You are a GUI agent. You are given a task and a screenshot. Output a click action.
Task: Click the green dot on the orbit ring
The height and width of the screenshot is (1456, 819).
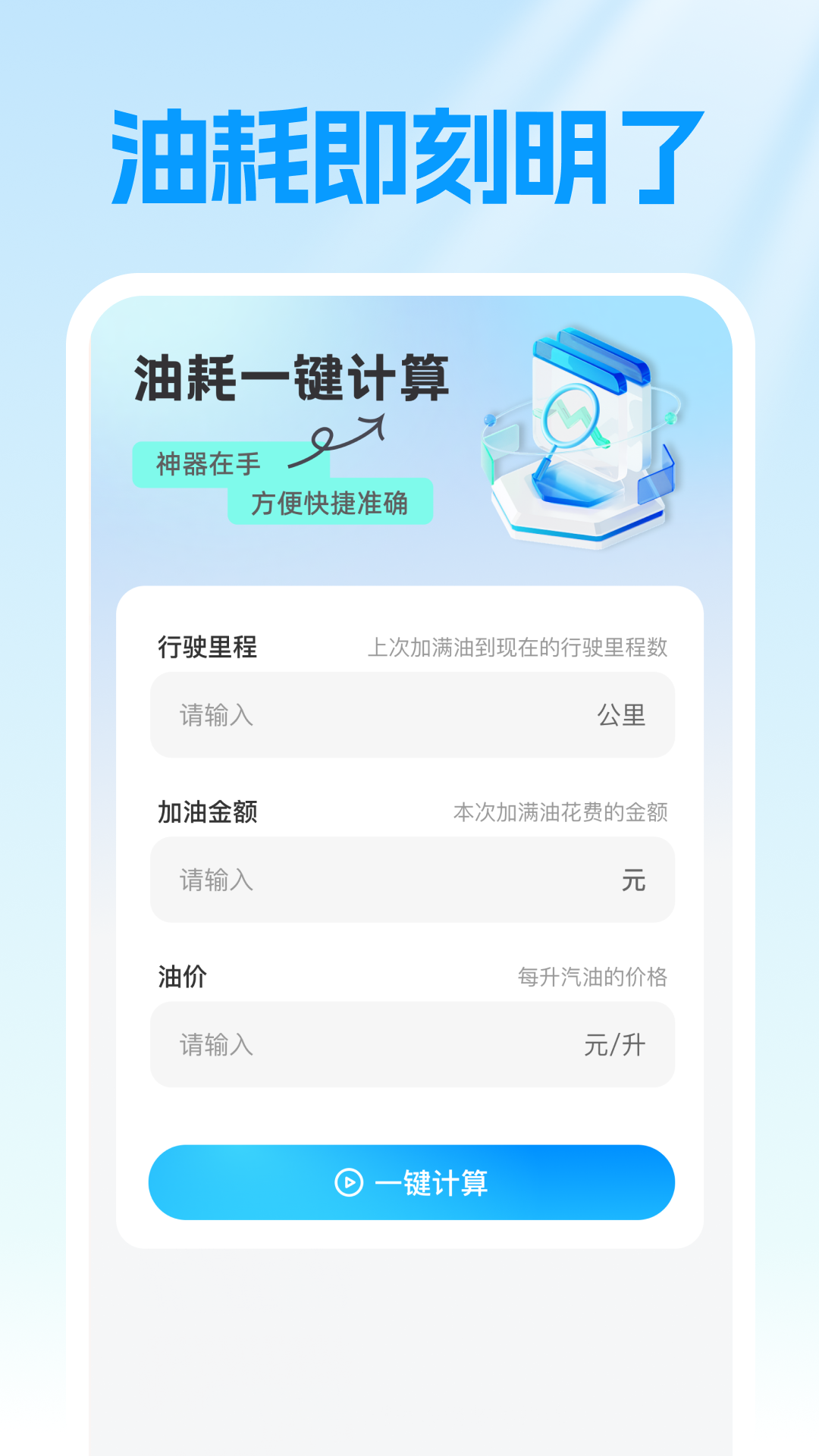pyautogui.click(x=670, y=418)
